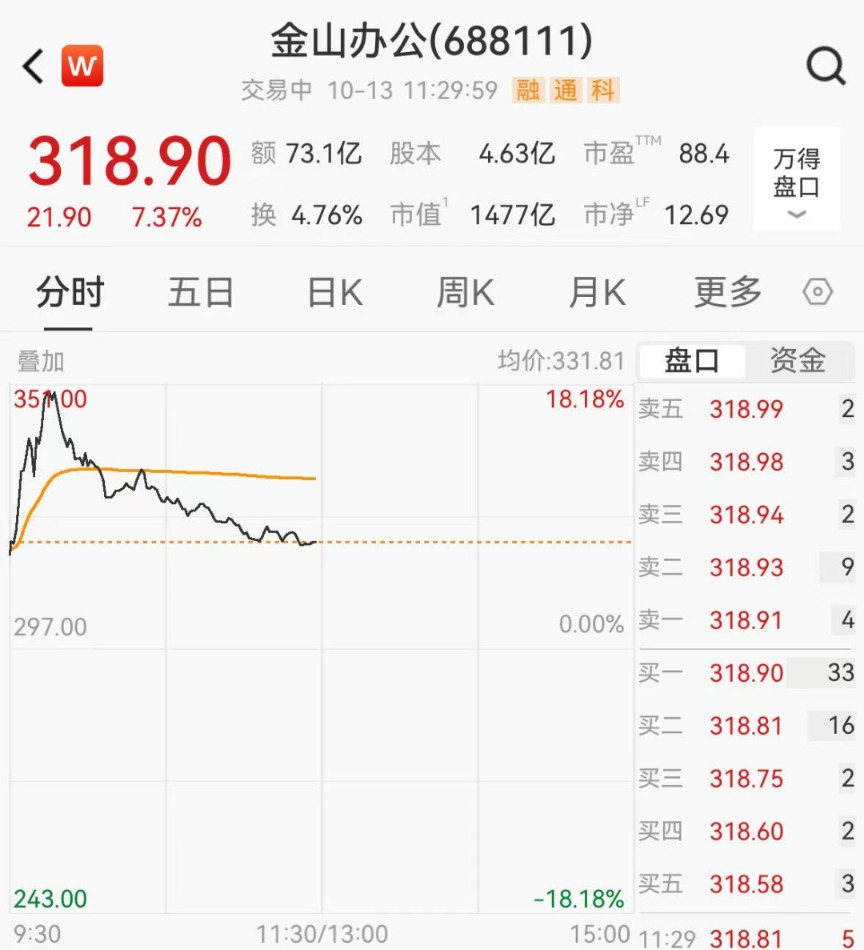Switch to the 分时 chart tab
The height and width of the screenshot is (950, 864).
[70, 293]
